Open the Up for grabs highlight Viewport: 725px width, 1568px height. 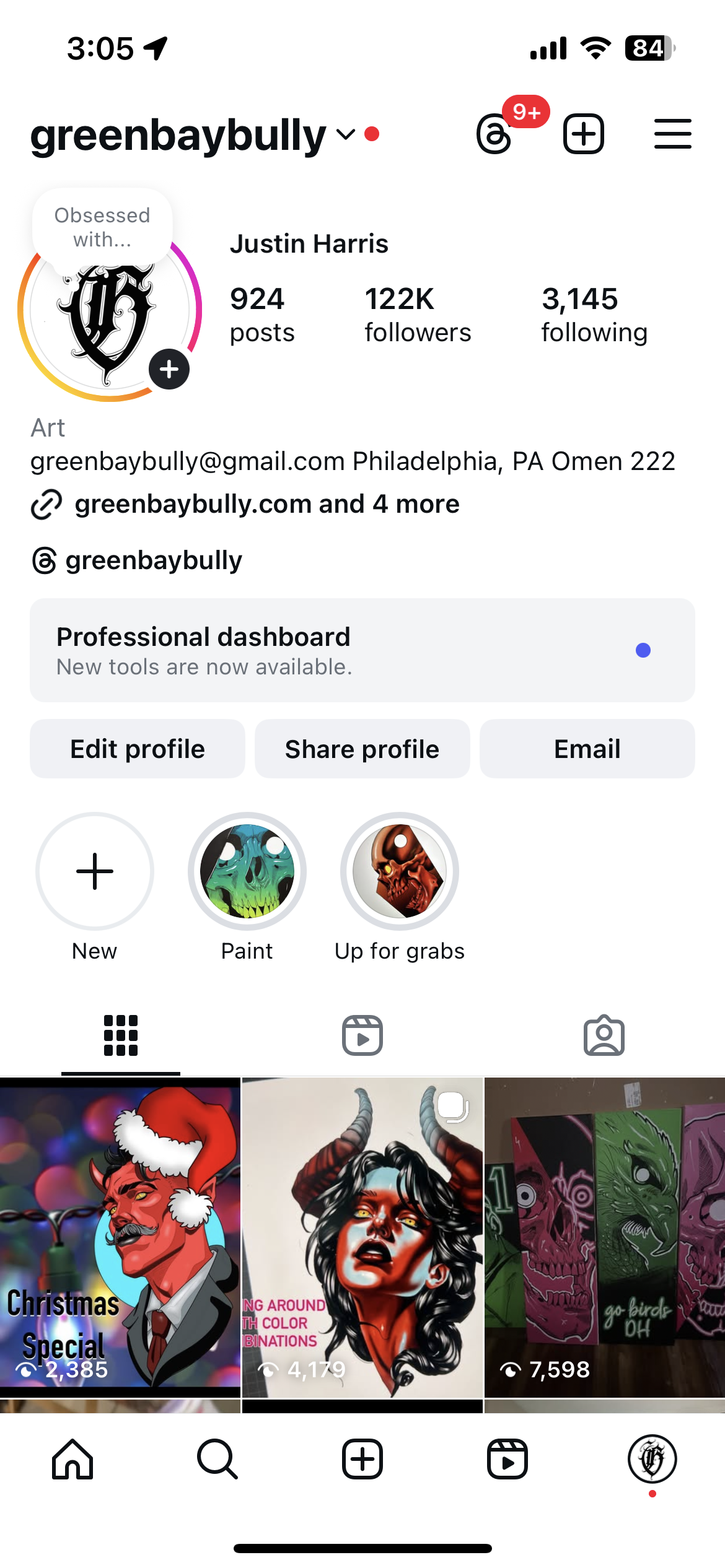point(399,871)
